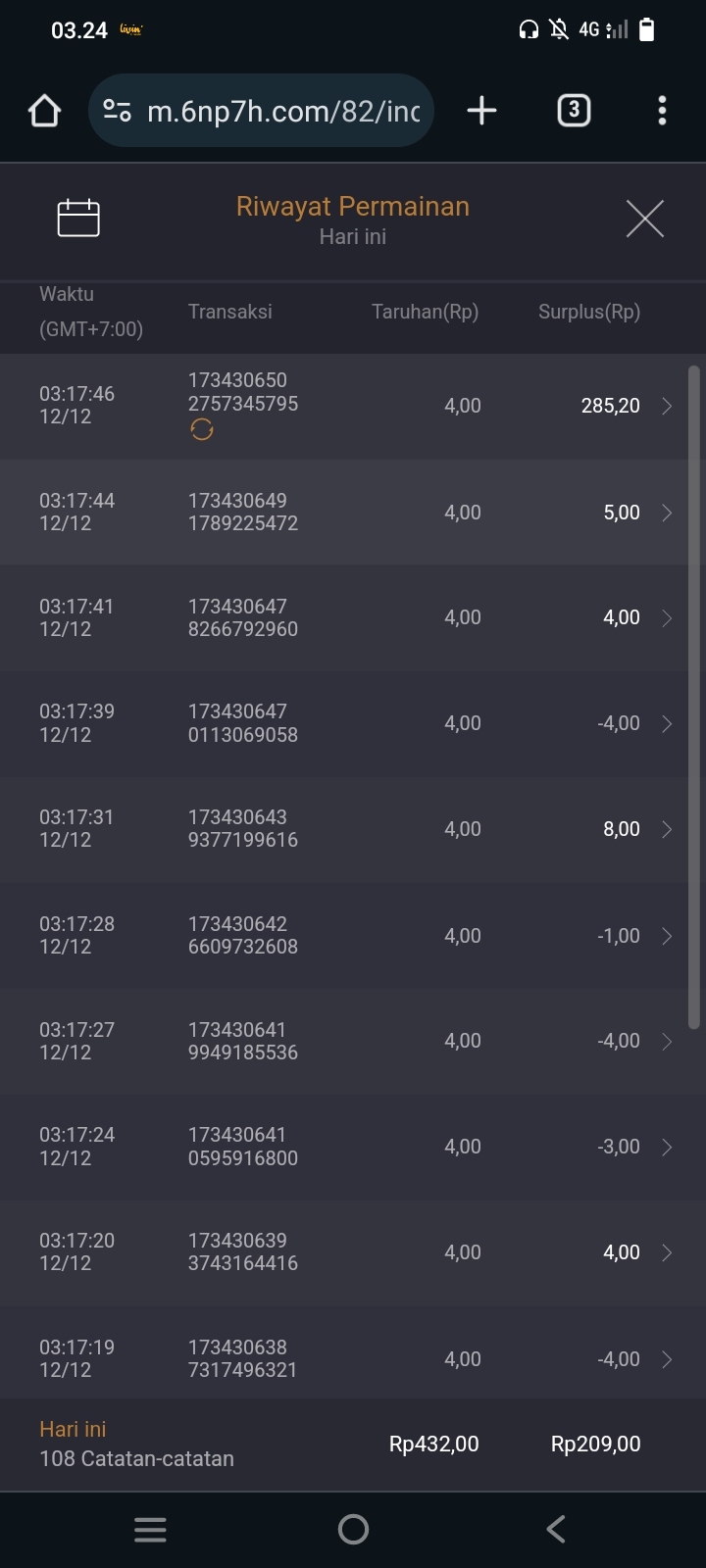Tap the replay icon under transaction 1734306502757345795

(x=202, y=429)
